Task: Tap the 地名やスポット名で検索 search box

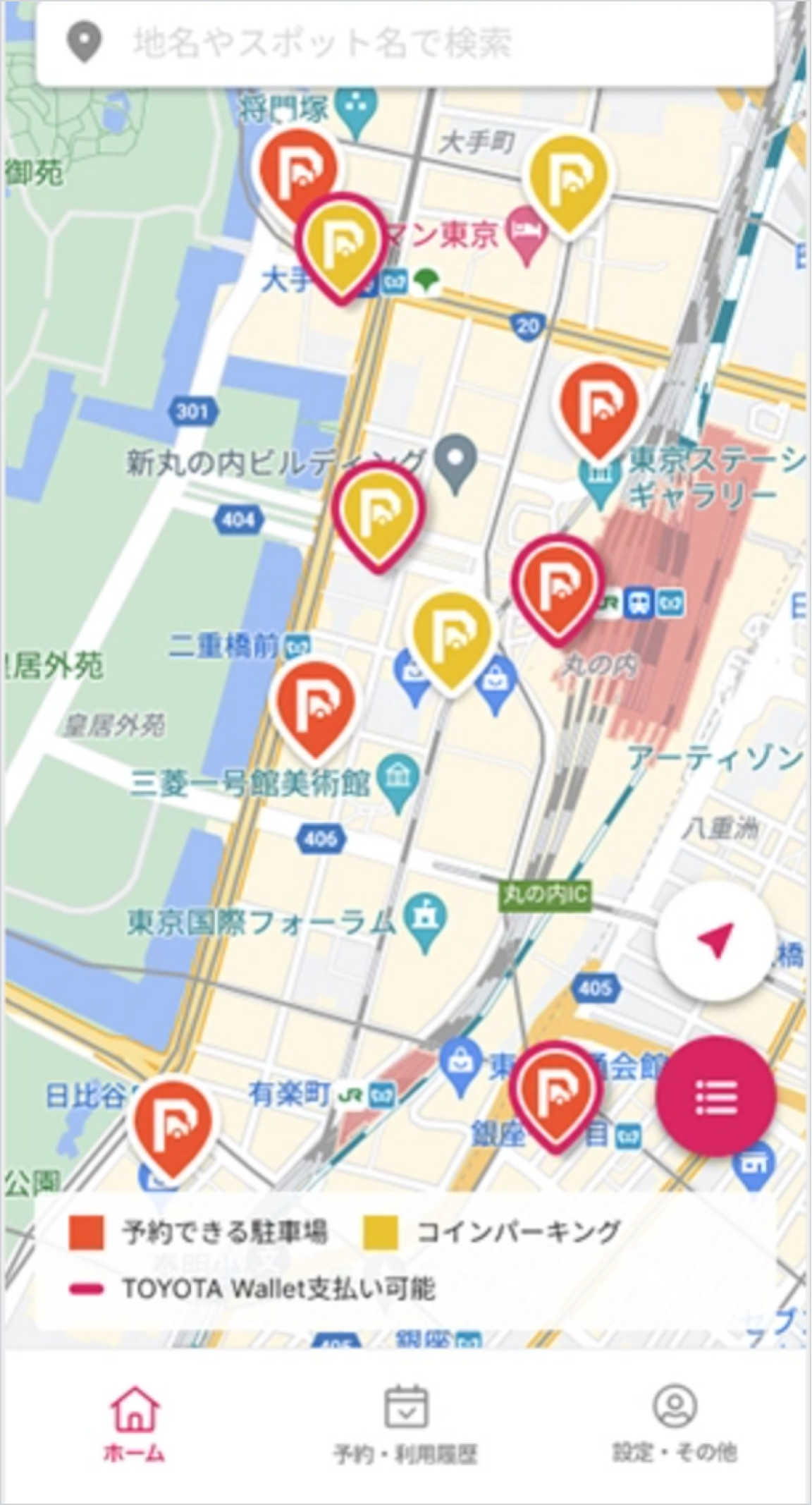Action: coord(405,44)
